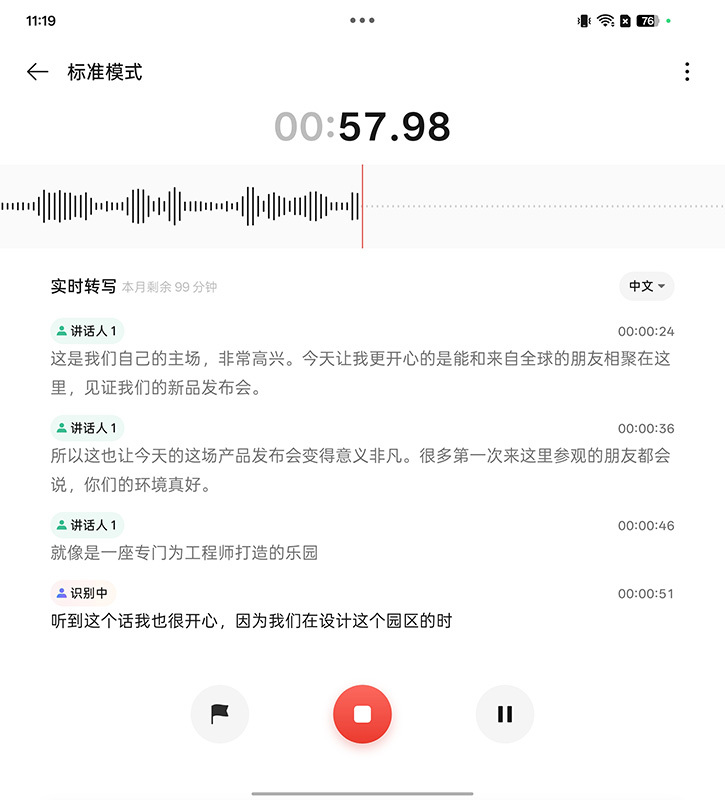Add a flag marker to the recording
The height and width of the screenshot is (800, 725).
220,714
